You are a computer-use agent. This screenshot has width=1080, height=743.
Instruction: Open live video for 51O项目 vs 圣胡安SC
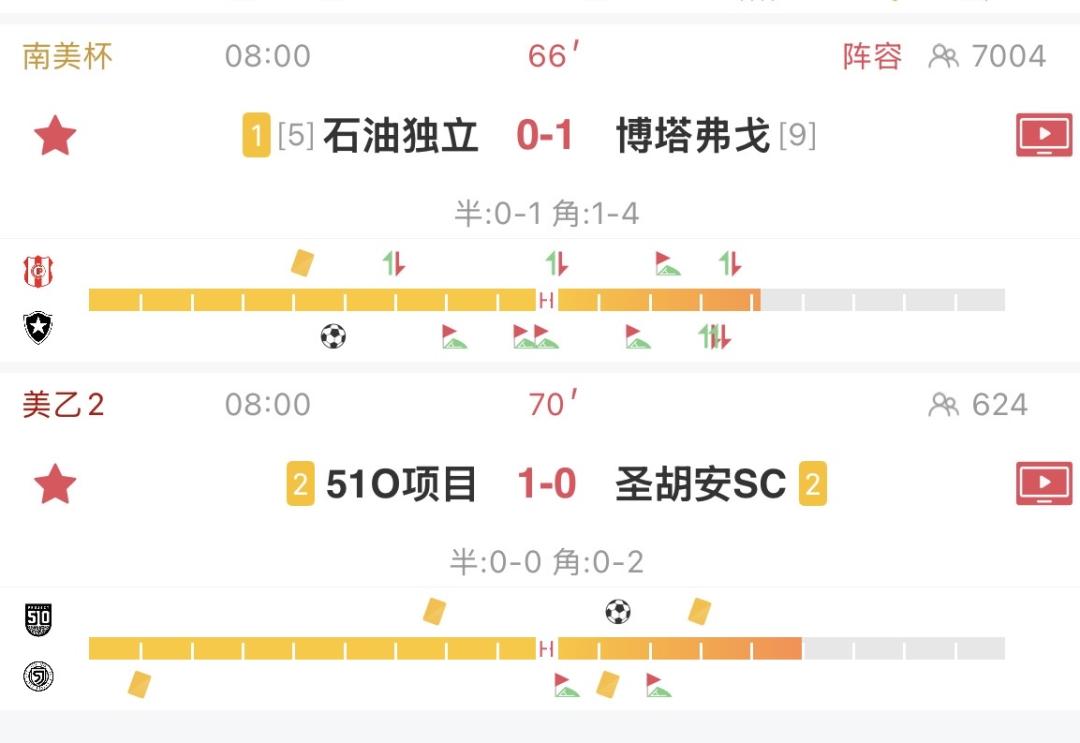[x=1044, y=483]
